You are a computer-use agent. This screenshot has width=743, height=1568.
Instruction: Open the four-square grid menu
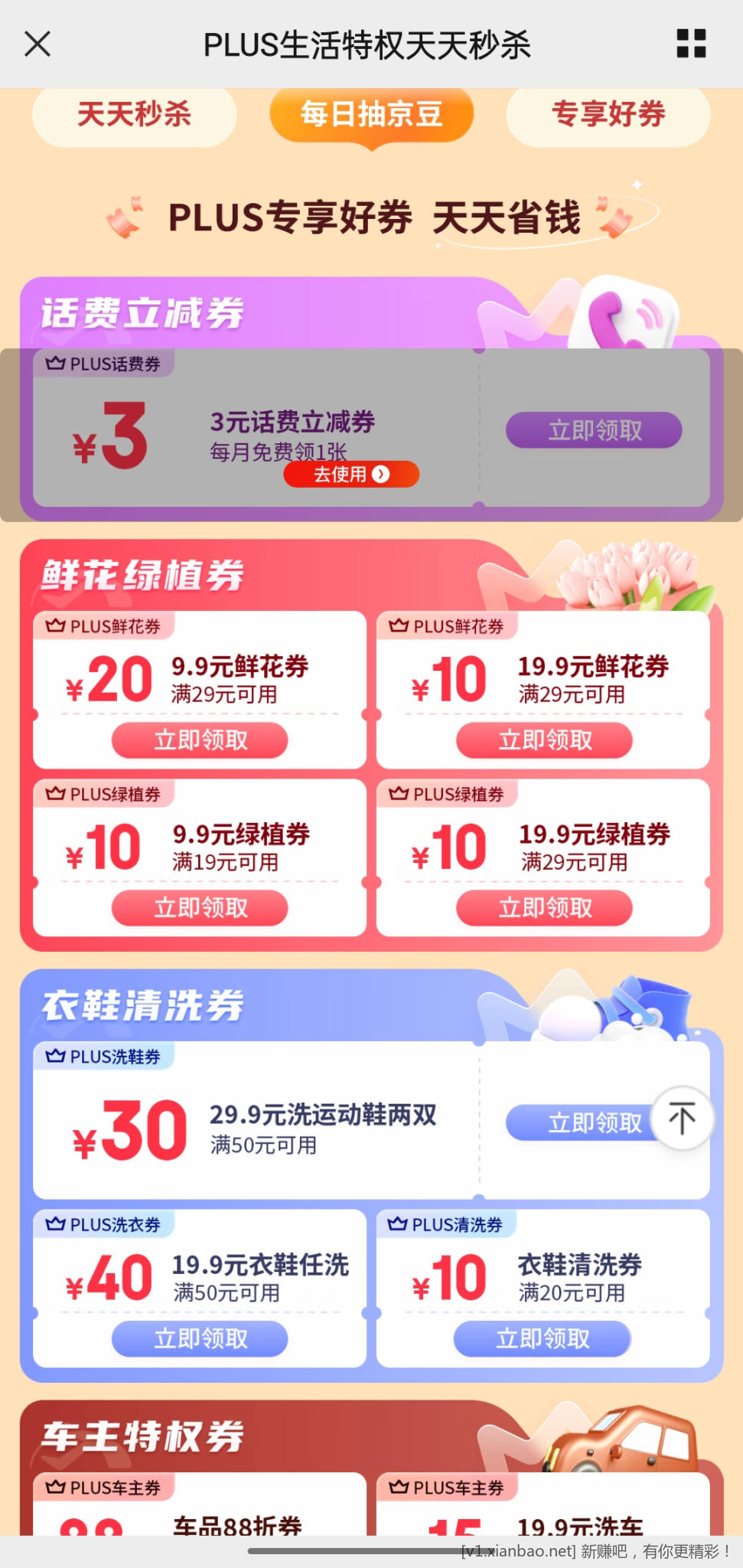(691, 44)
